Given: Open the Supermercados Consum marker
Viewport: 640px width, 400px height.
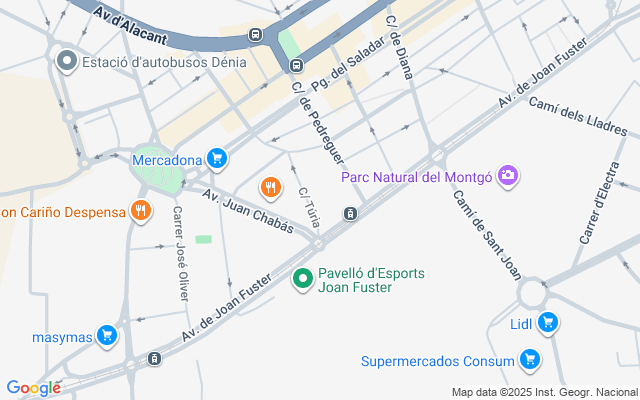Looking at the screenshot, I should (530, 360).
